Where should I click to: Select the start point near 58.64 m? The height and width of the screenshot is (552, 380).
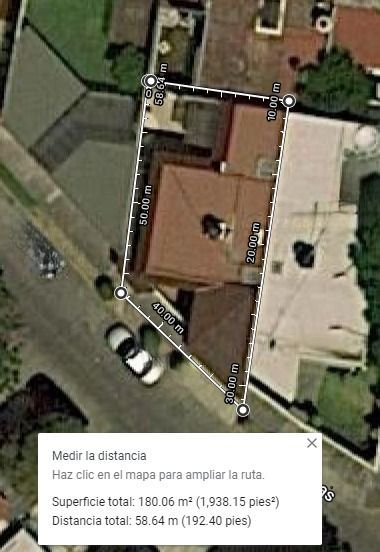150,81
